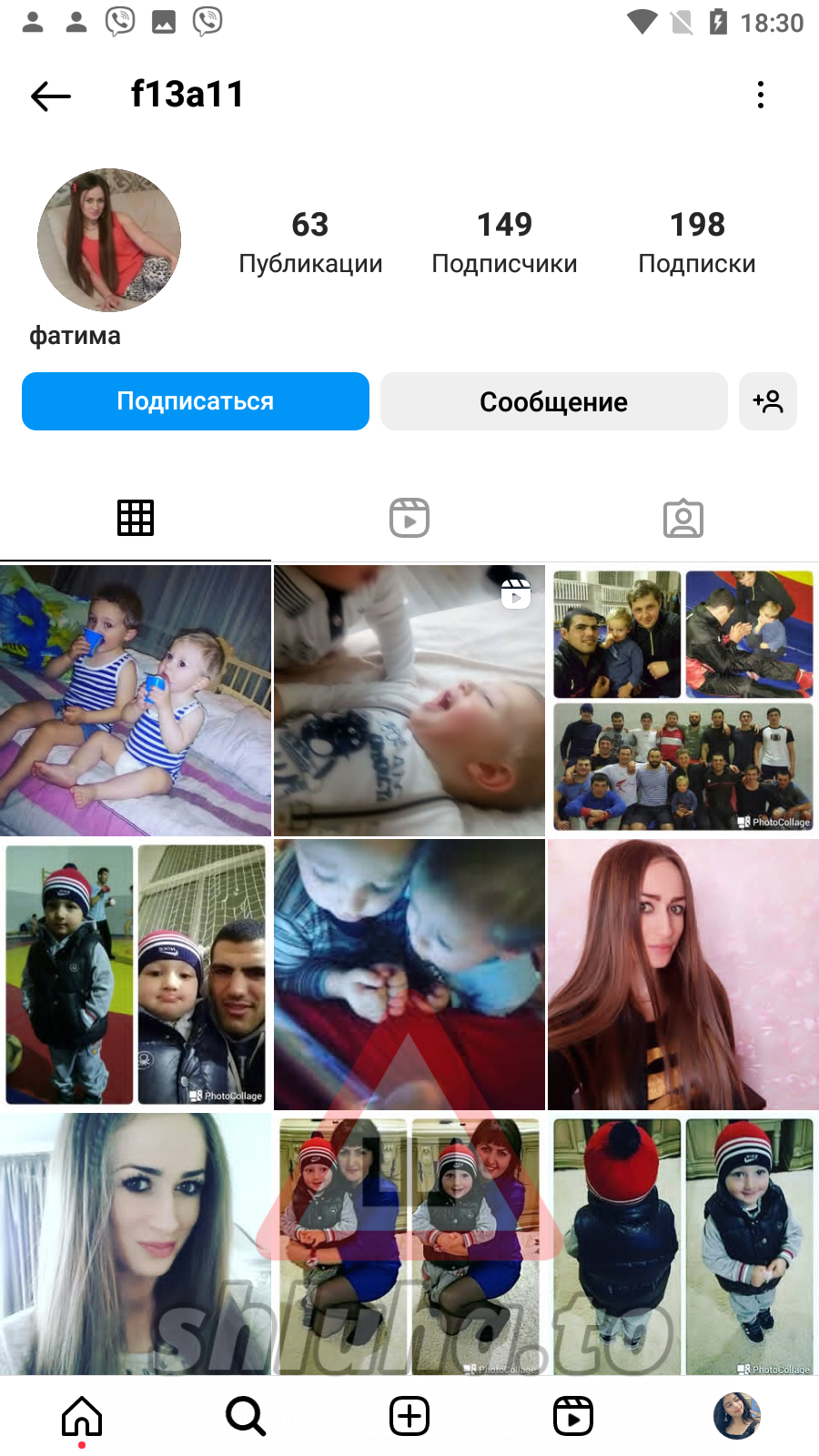The height and width of the screenshot is (1456, 819).
Task: Tap the Подписаться follow button
Action: pyautogui.click(x=196, y=401)
